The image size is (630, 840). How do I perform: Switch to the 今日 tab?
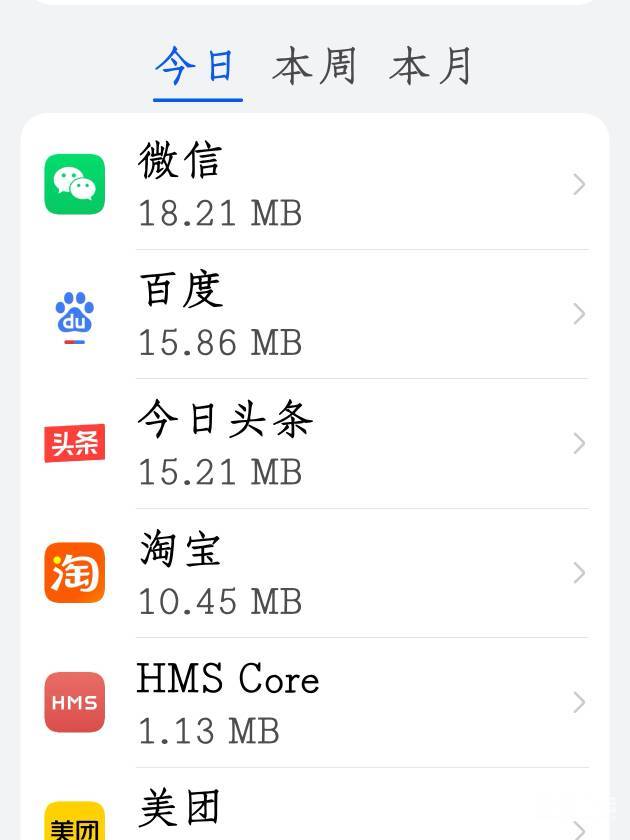pos(197,67)
